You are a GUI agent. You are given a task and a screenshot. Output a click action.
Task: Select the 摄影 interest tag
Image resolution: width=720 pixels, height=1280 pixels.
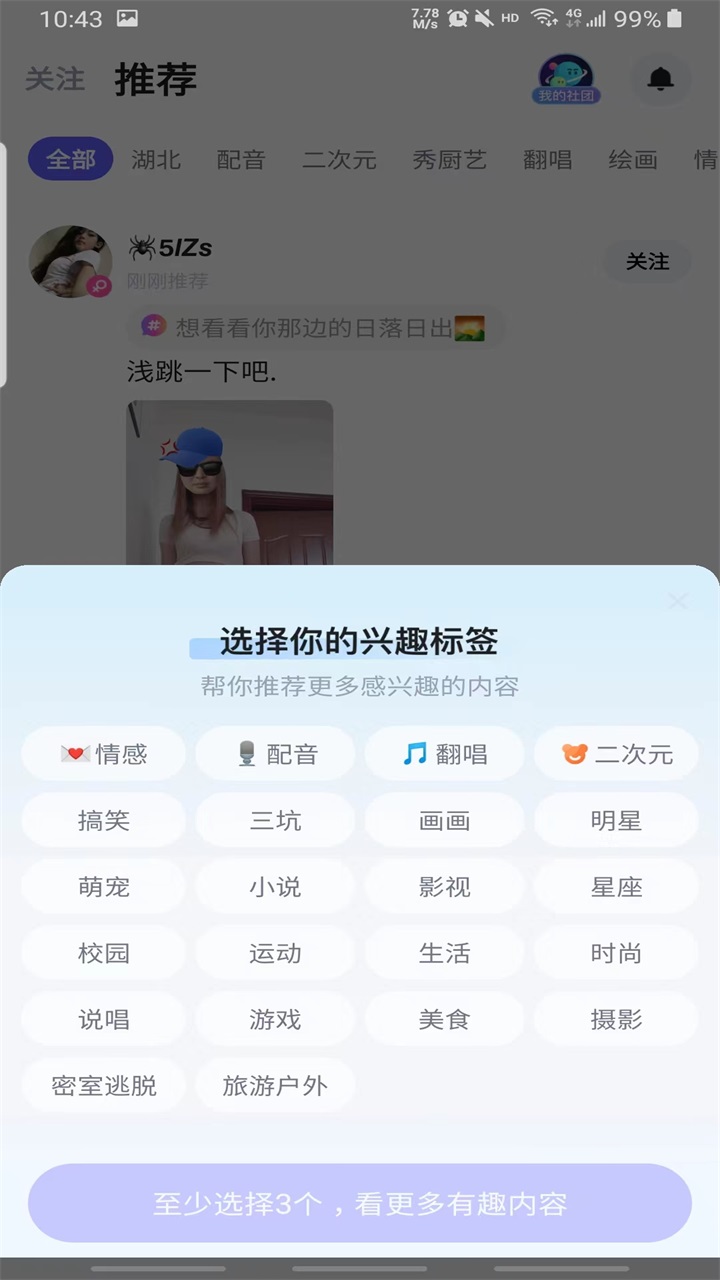coord(617,1019)
